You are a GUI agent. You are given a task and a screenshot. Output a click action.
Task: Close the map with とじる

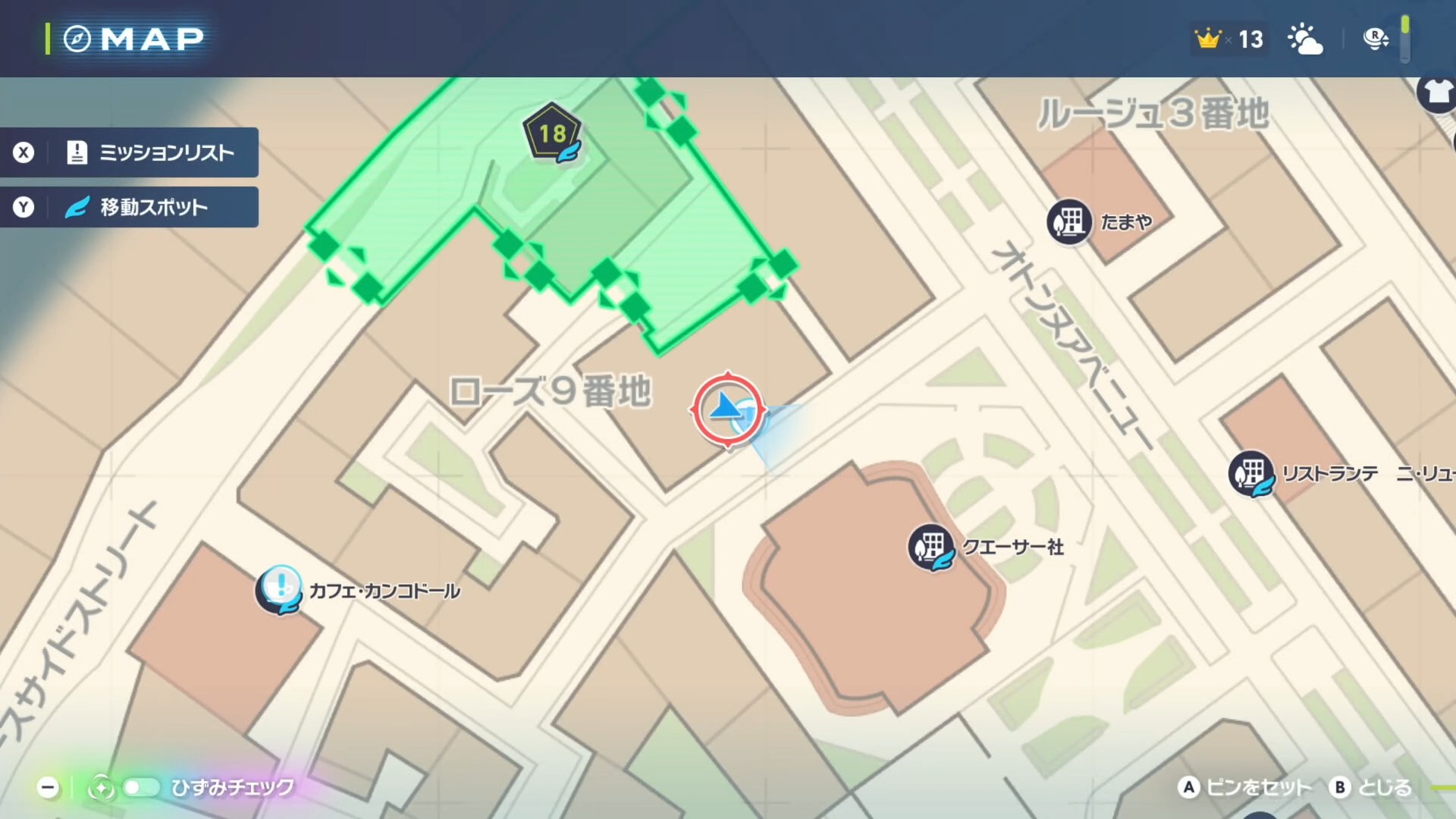tap(1373, 787)
